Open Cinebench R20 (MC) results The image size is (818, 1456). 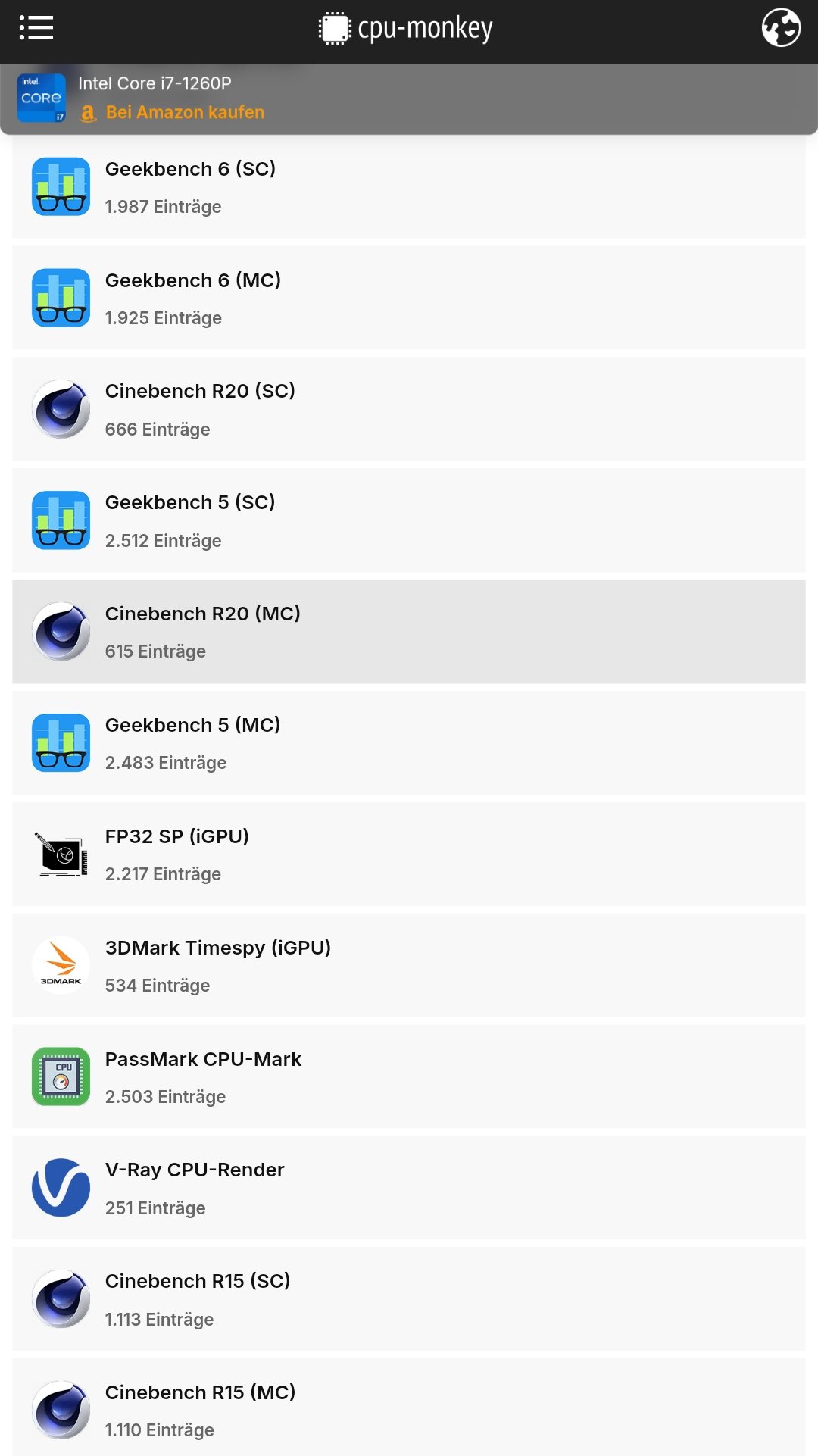(x=409, y=632)
